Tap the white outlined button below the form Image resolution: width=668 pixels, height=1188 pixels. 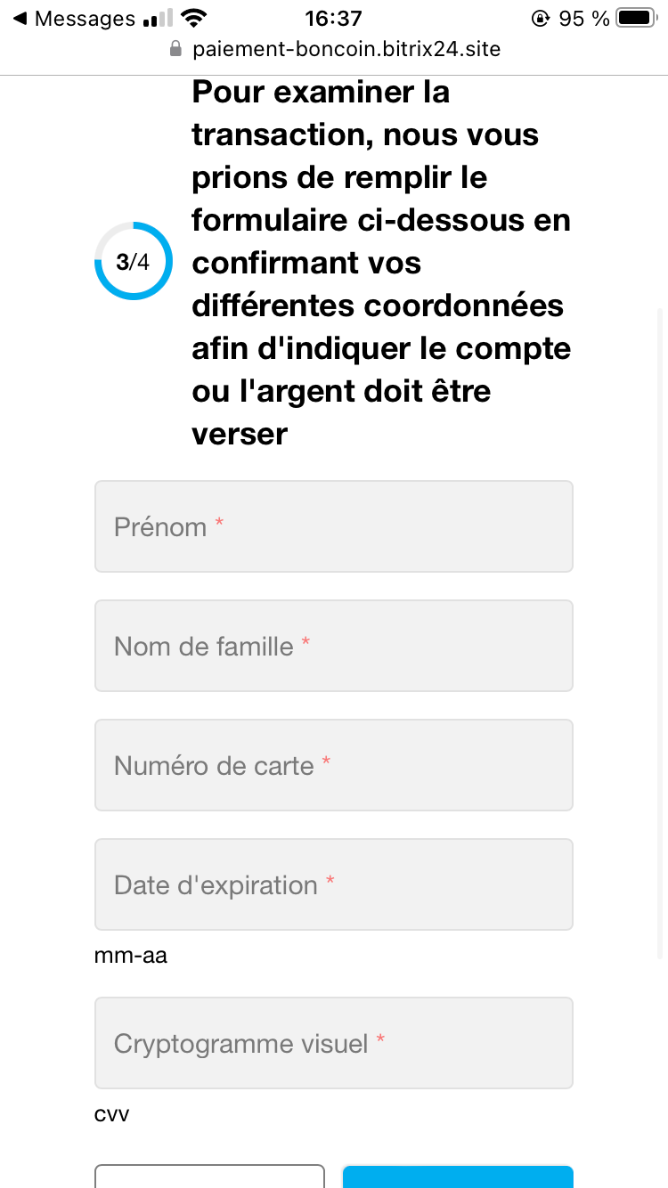(x=210, y=1176)
